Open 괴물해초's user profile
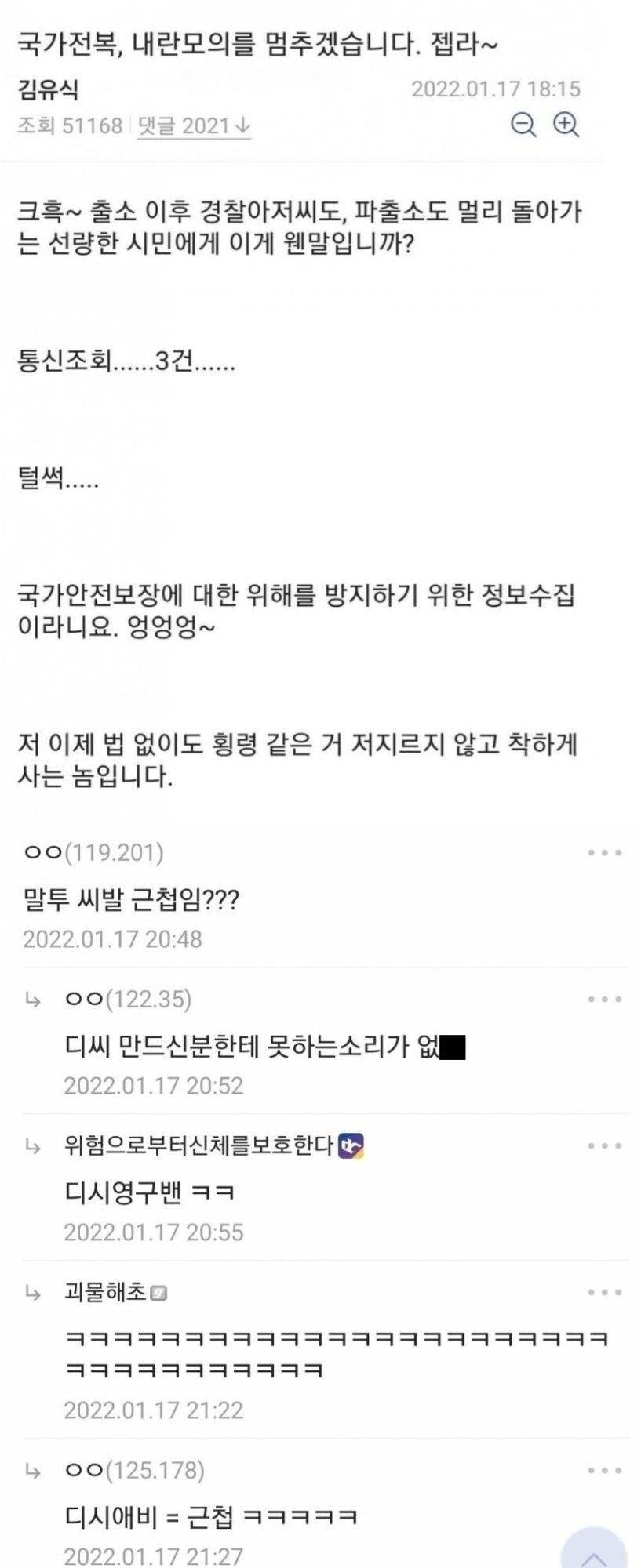Viewport: 641px width, 1568px height. [106, 1293]
